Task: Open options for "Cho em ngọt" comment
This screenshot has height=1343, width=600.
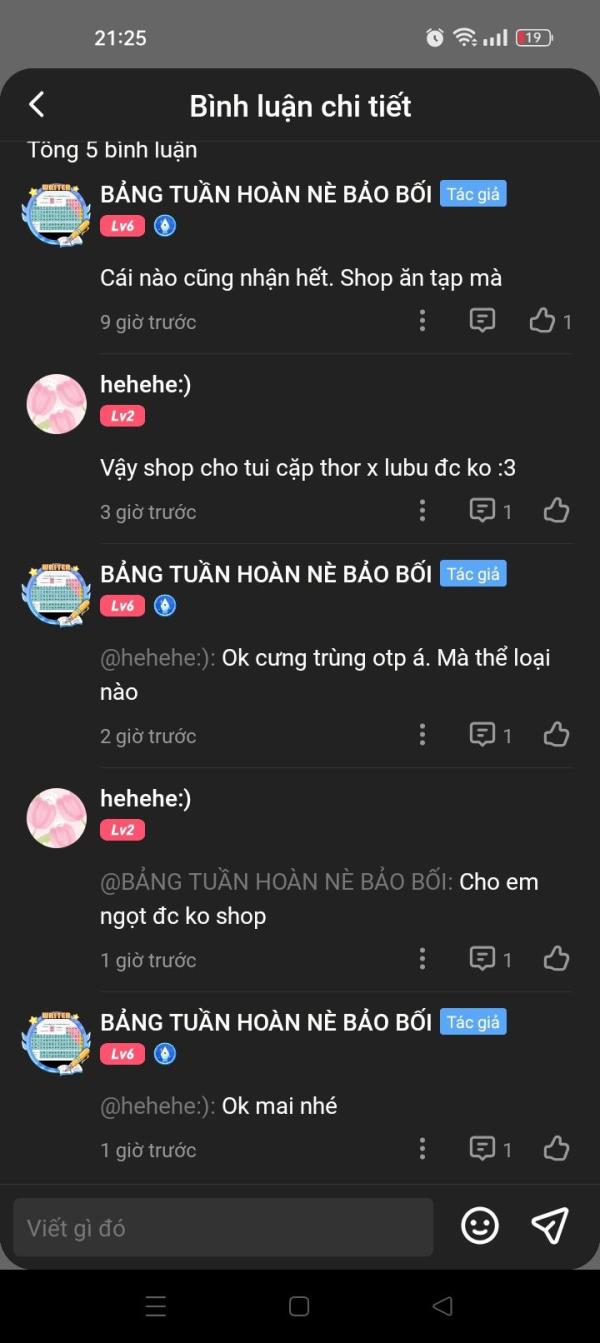Action: [422, 959]
